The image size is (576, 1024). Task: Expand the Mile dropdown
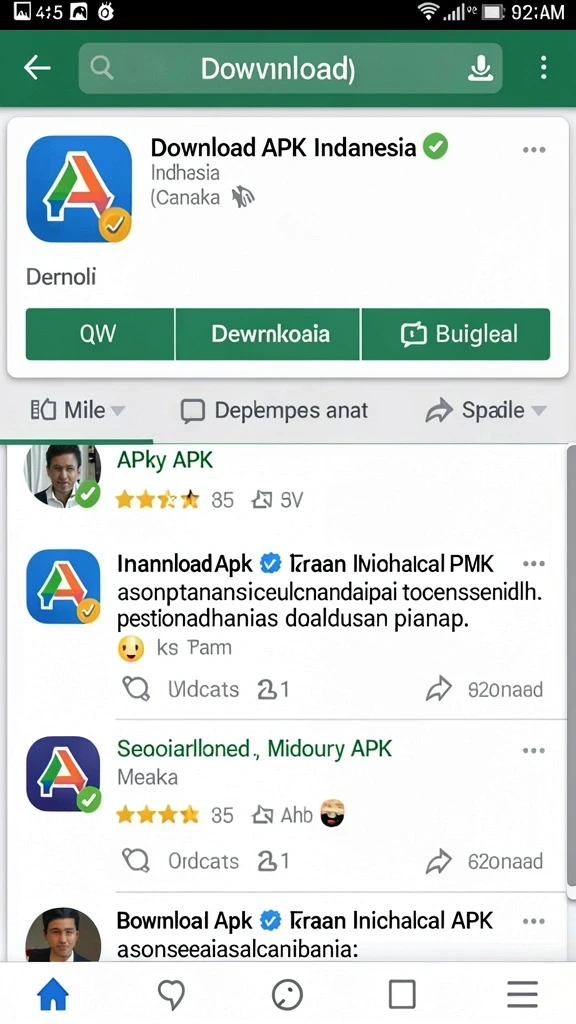click(x=77, y=411)
